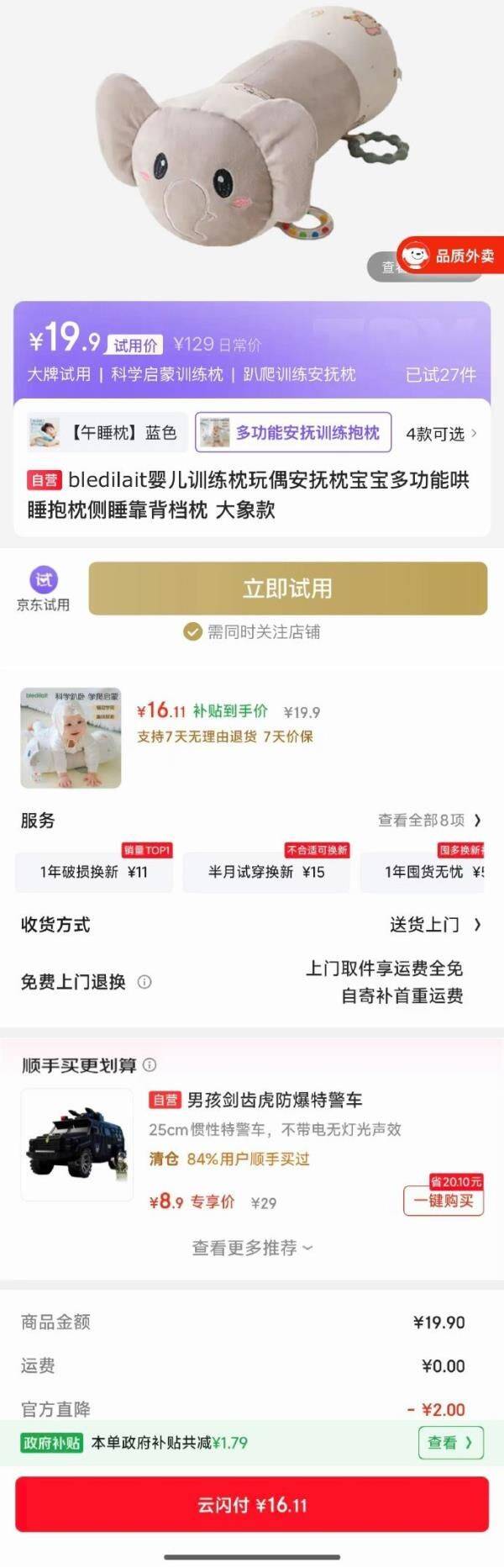Choose 多功能安抚训练抱枕 option
Viewport: 504px width, 1568px height.
(x=293, y=433)
